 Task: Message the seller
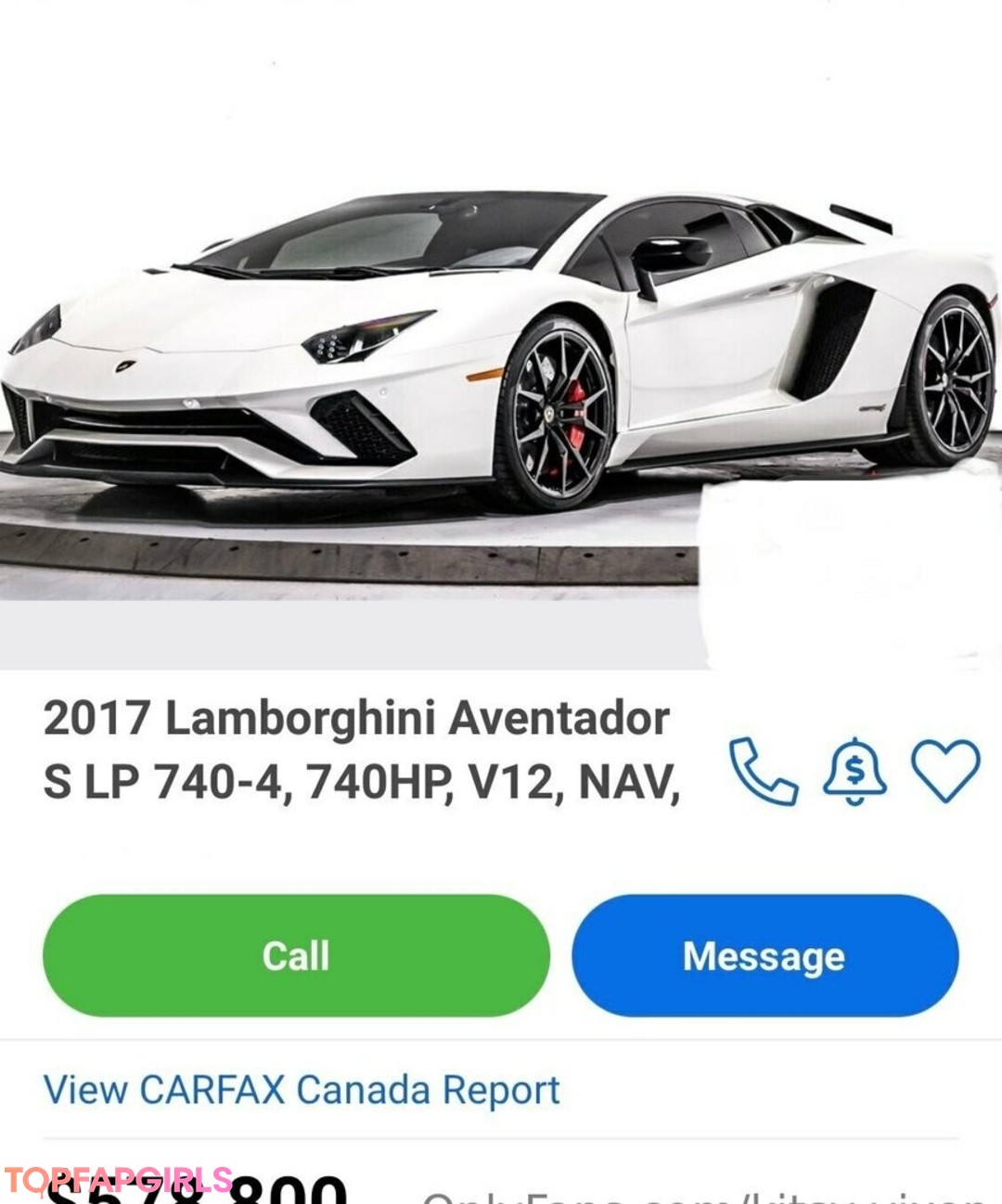pyautogui.click(x=764, y=955)
